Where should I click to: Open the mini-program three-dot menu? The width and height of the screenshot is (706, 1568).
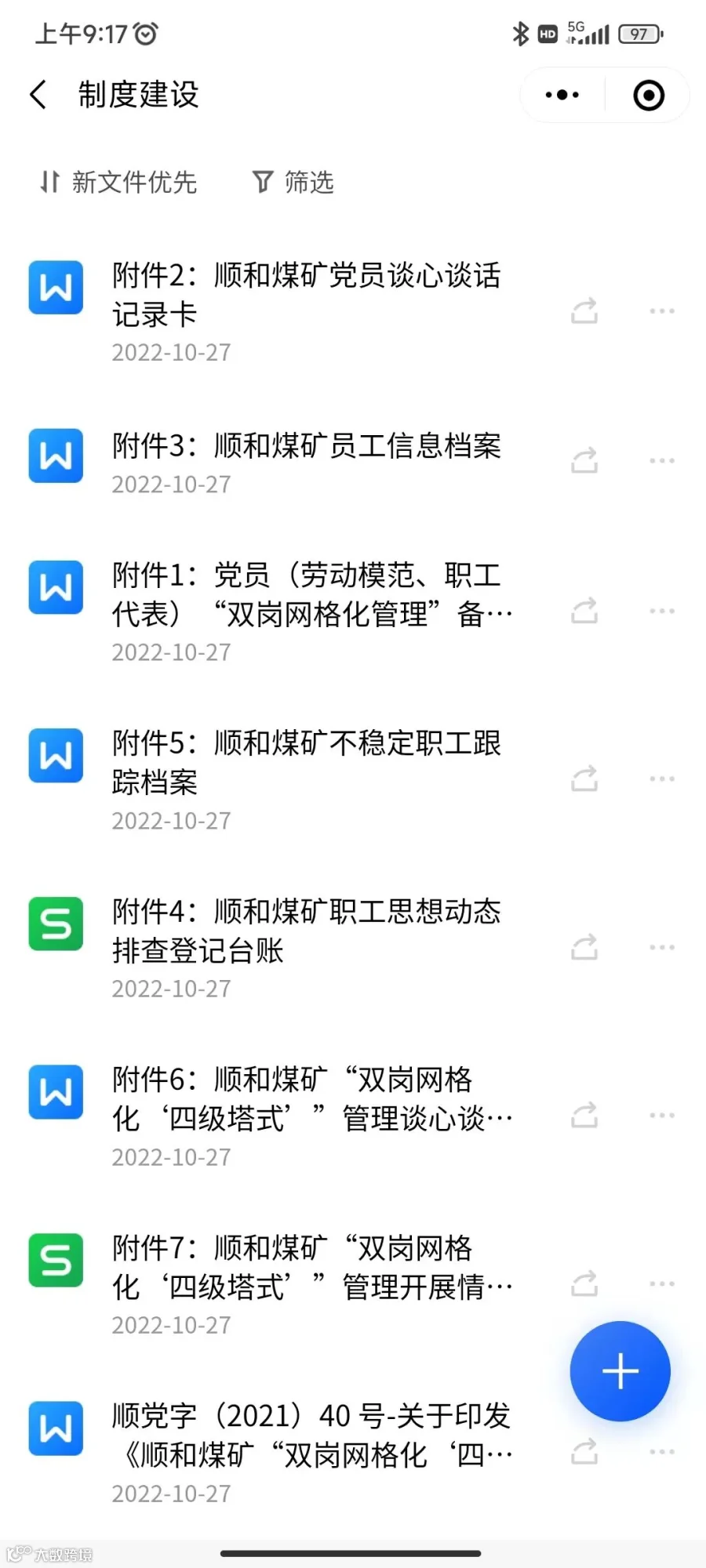[562, 95]
